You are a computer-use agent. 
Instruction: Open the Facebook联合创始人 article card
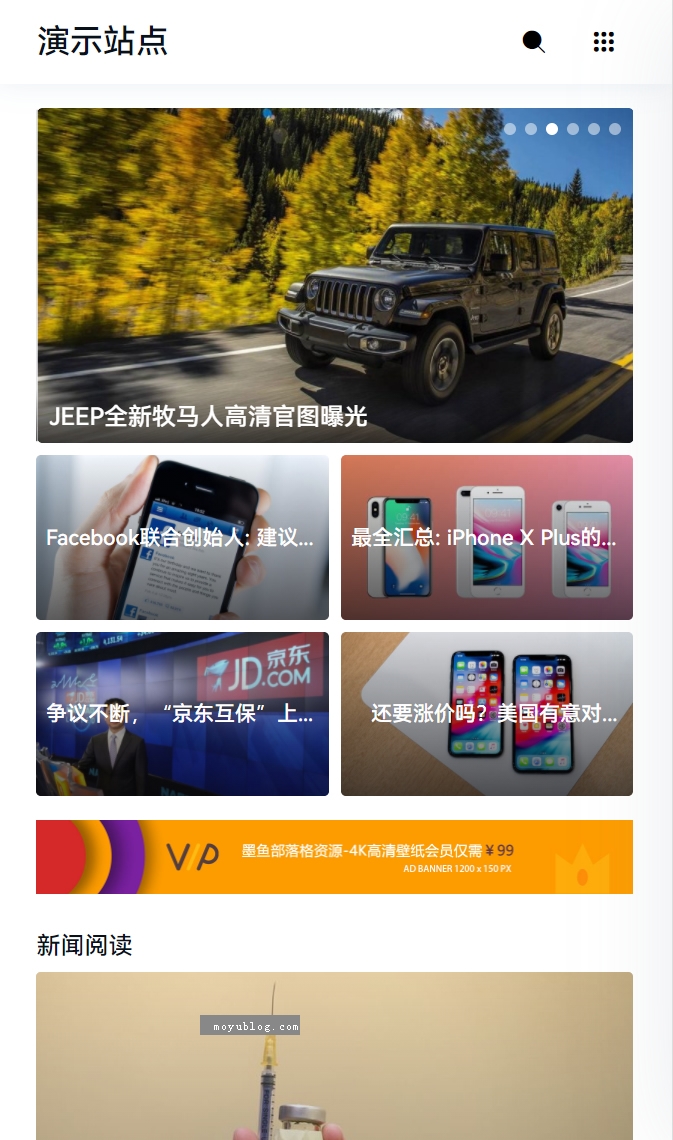pos(182,537)
